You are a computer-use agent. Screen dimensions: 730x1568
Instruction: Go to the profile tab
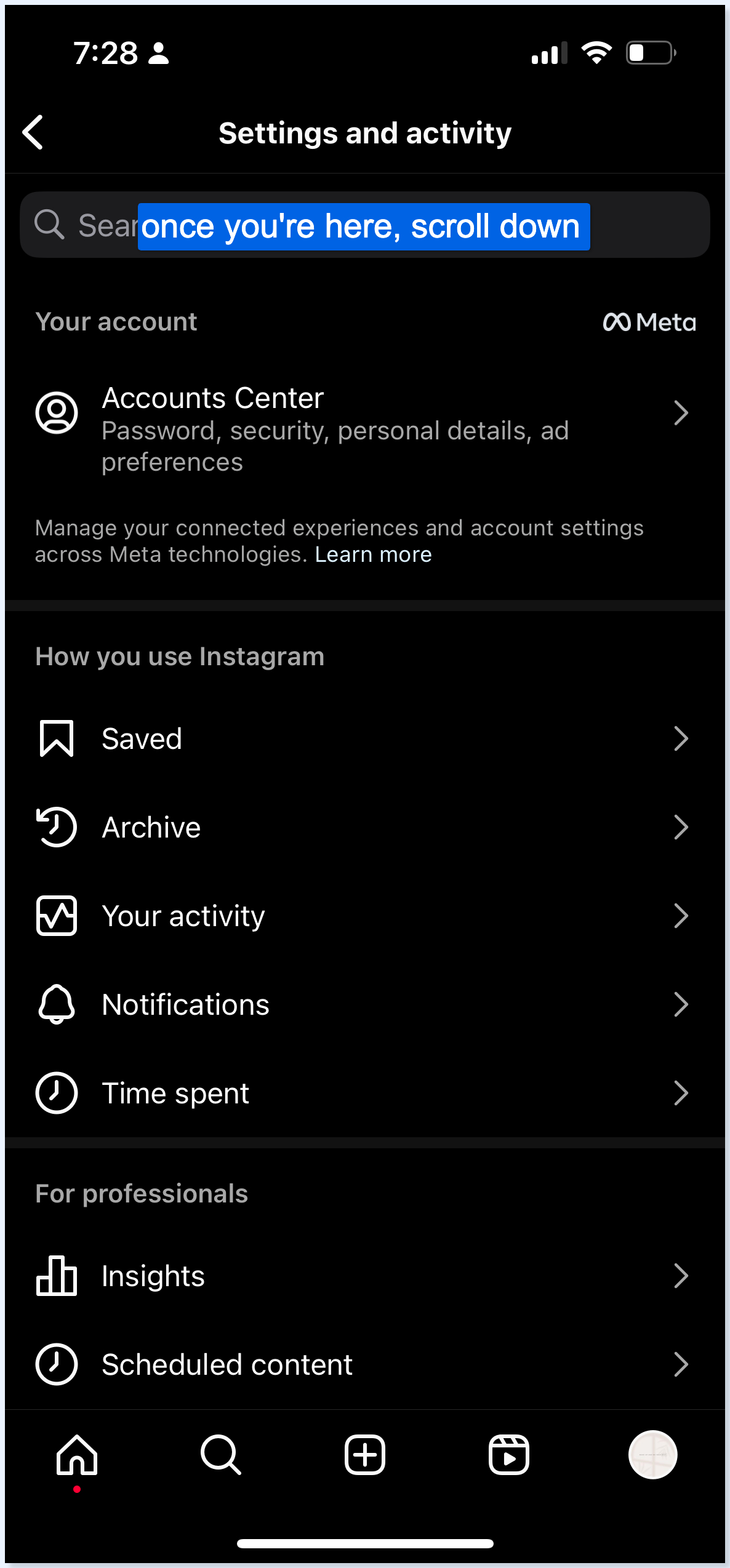coord(653,1455)
